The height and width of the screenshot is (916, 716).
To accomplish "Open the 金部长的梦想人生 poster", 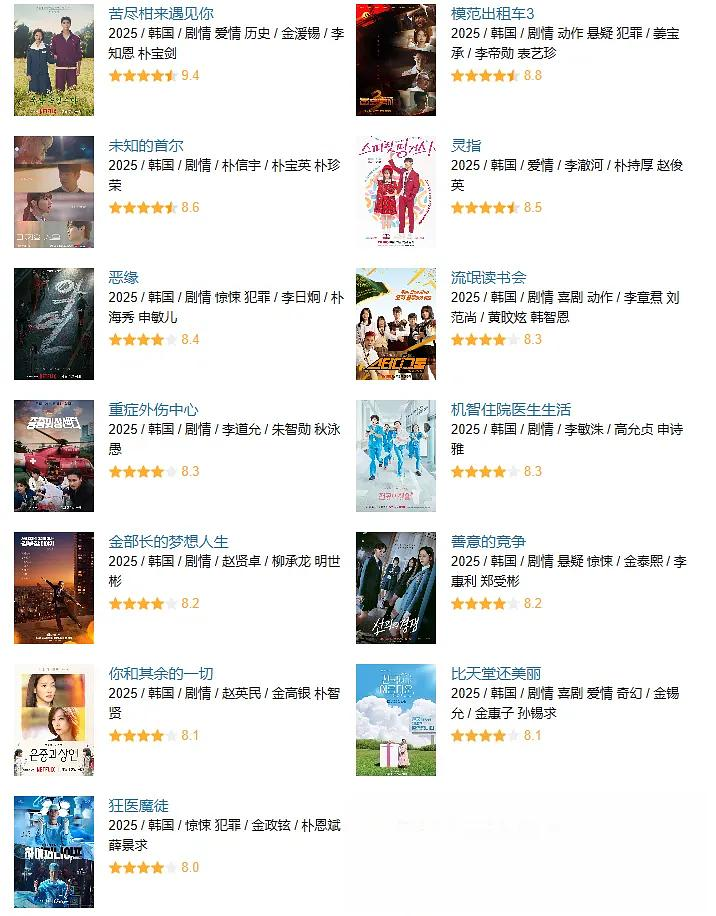I will click(x=54, y=588).
